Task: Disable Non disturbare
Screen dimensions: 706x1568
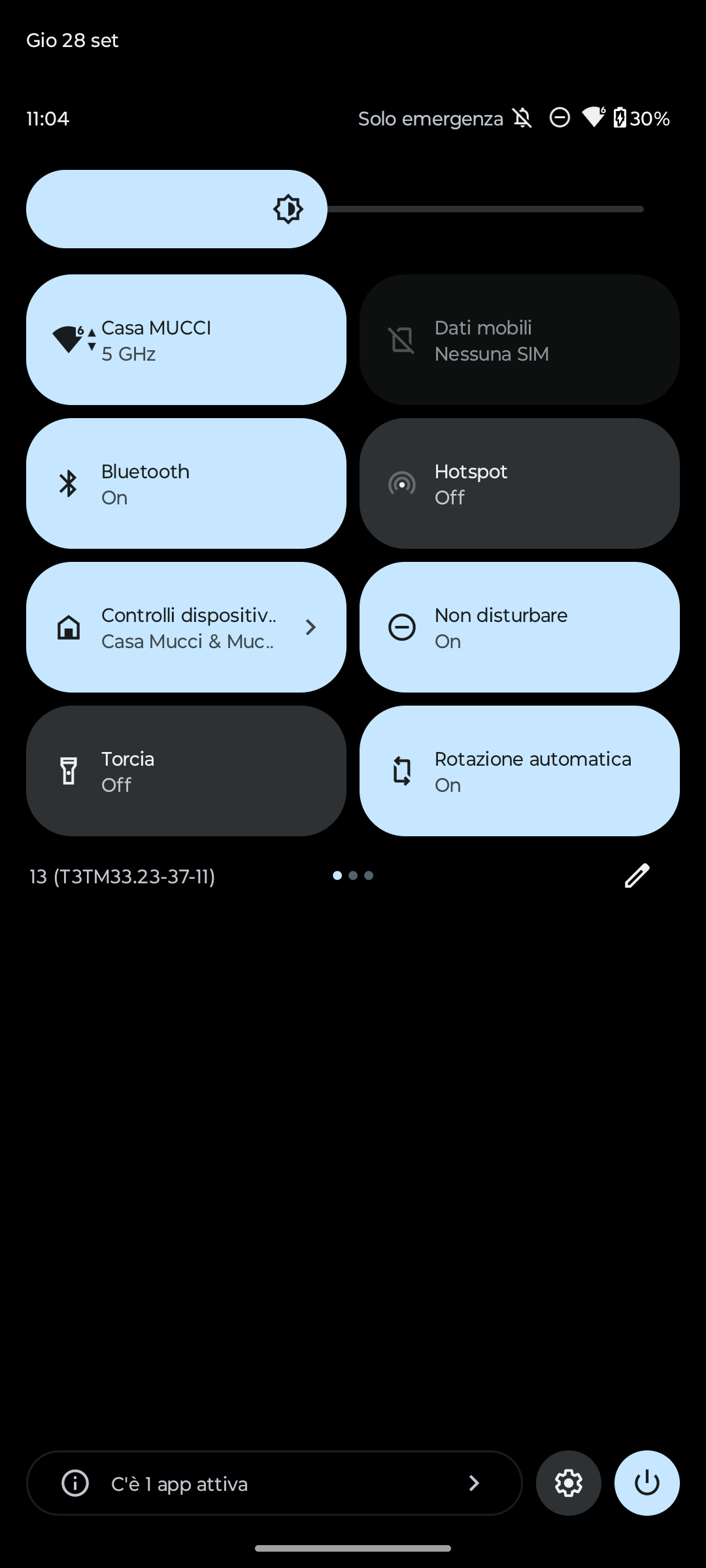Action: 519,627
